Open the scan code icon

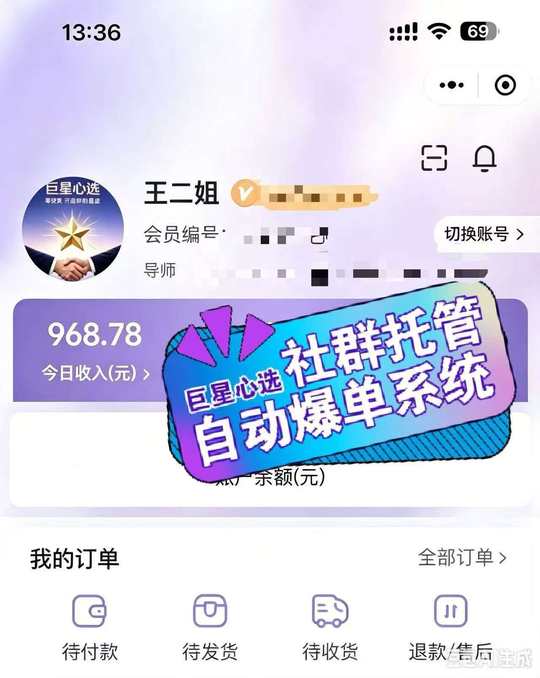pos(434,158)
